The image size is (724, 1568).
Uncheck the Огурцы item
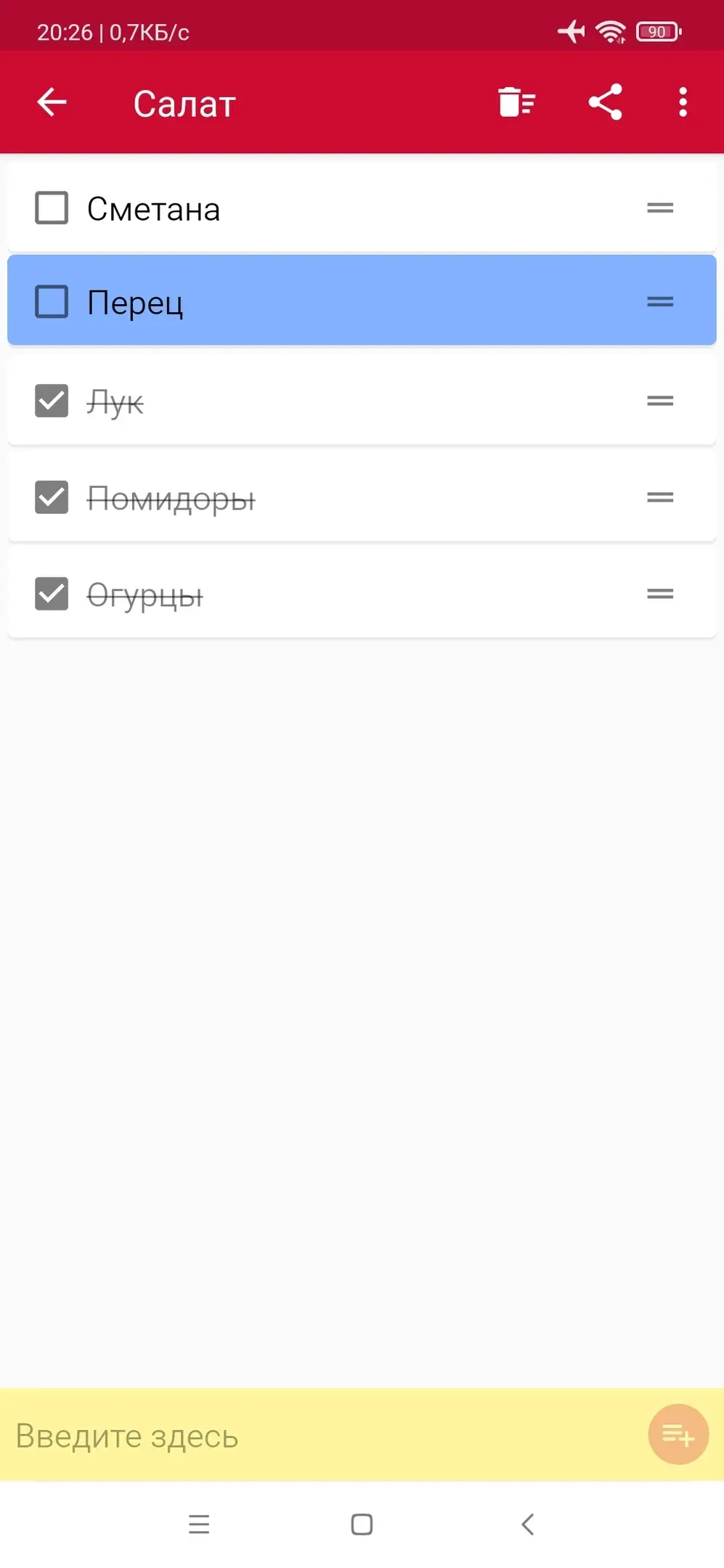52,594
